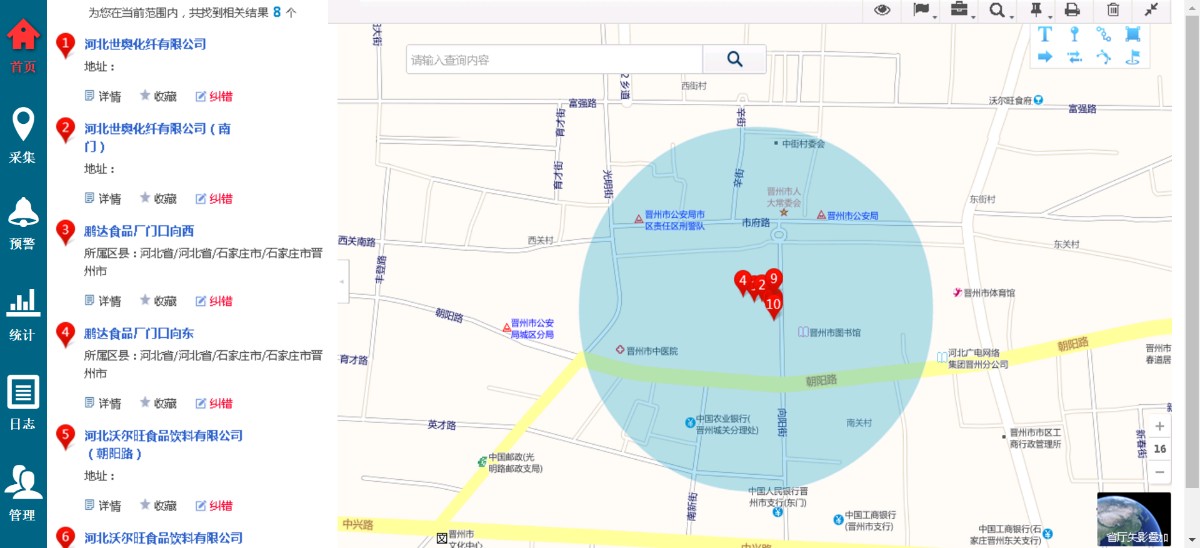Viewport: 1200px width, 548px height.
Task: Open the 首页 home tab
Action: (x=23, y=45)
